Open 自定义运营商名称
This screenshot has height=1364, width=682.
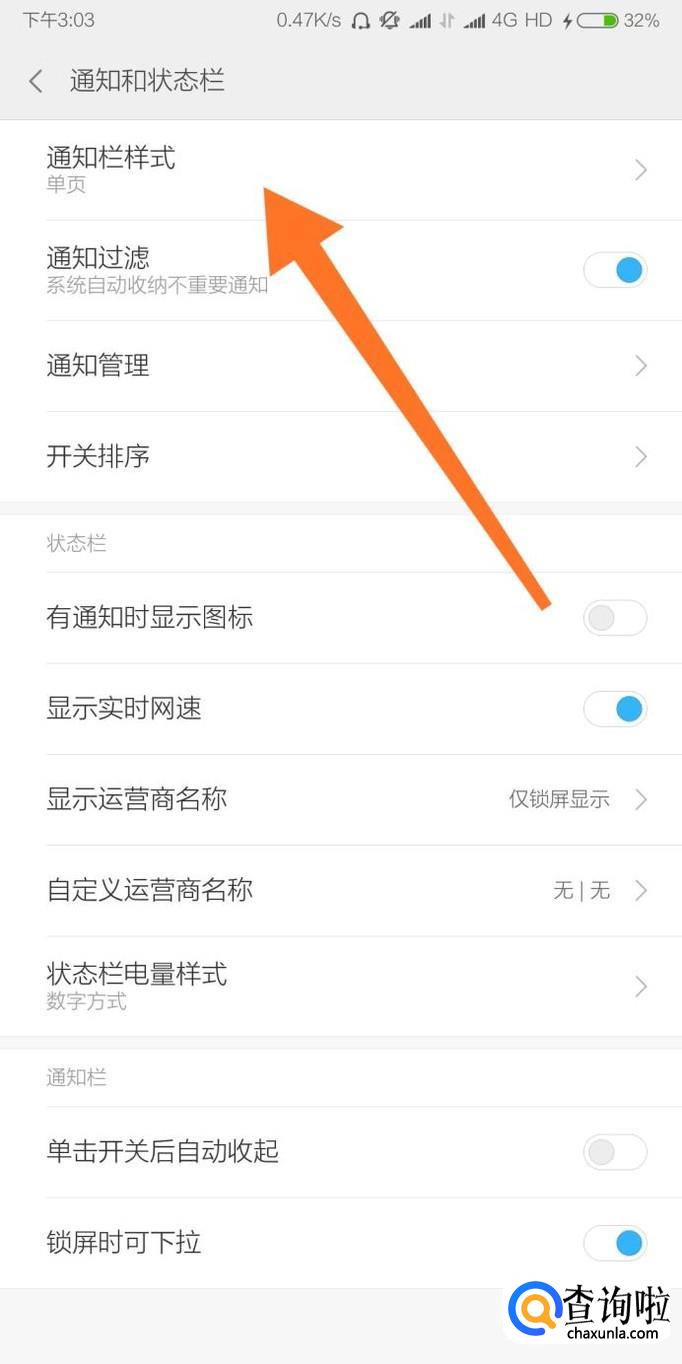[341, 891]
